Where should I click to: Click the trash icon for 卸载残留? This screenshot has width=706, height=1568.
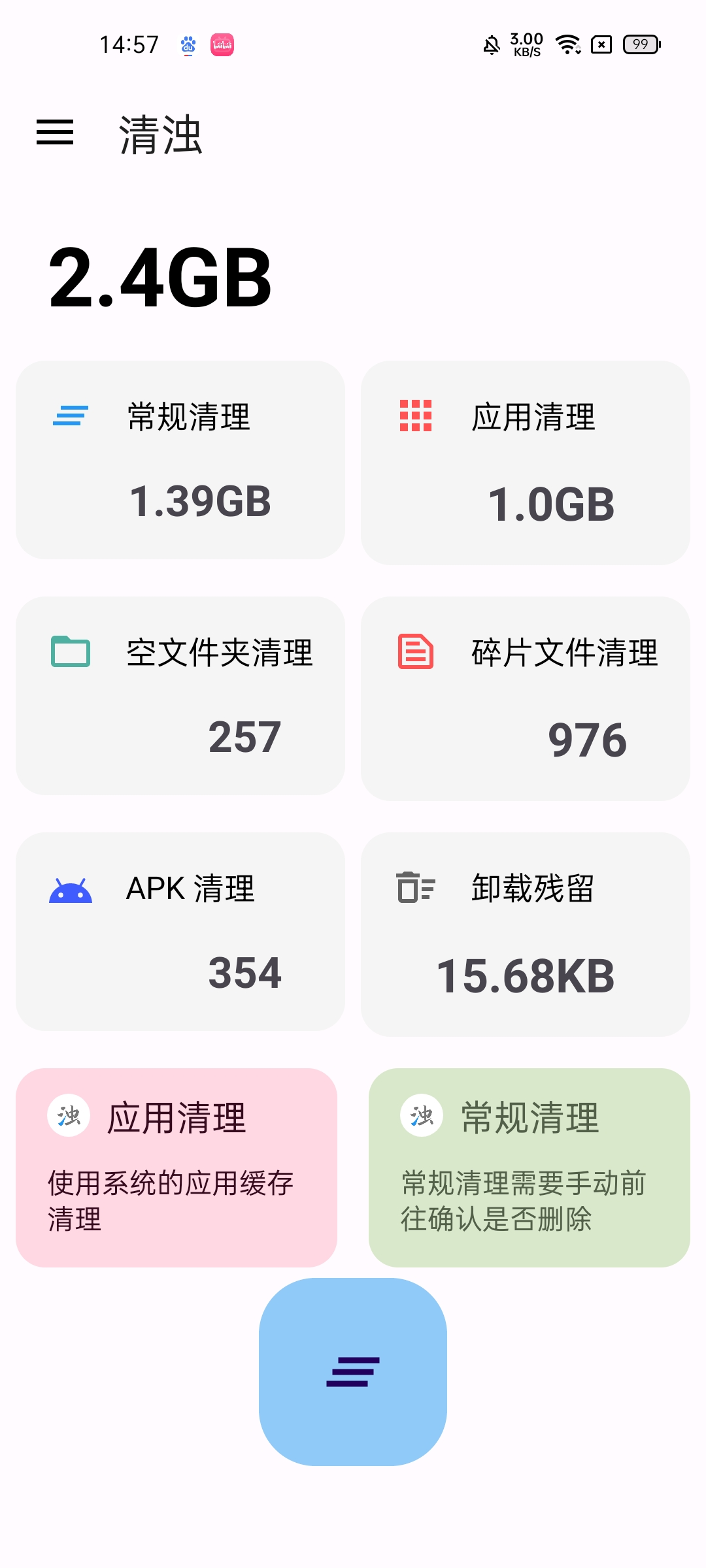point(416,887)
